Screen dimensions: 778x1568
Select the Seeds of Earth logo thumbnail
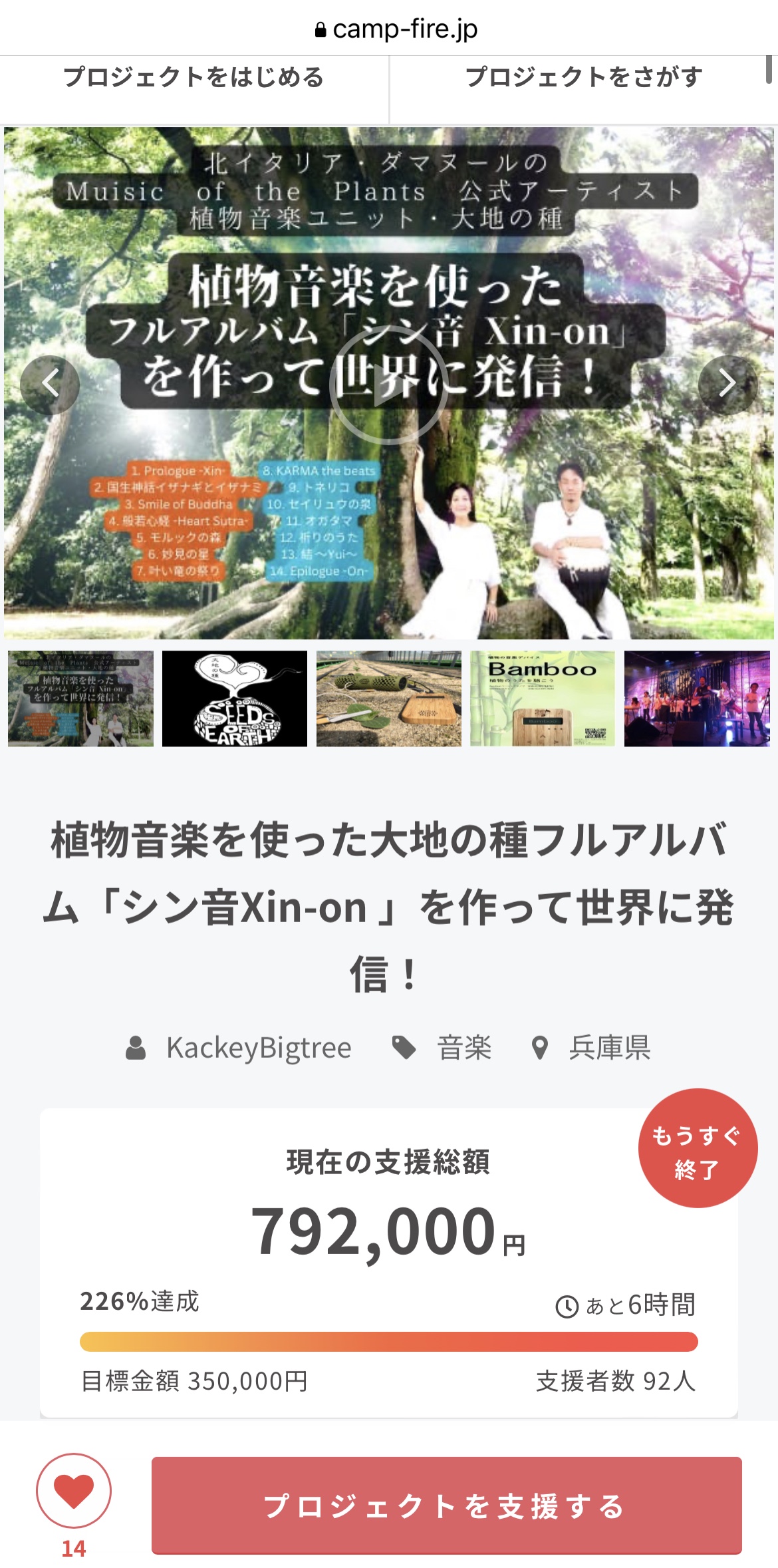235,699
